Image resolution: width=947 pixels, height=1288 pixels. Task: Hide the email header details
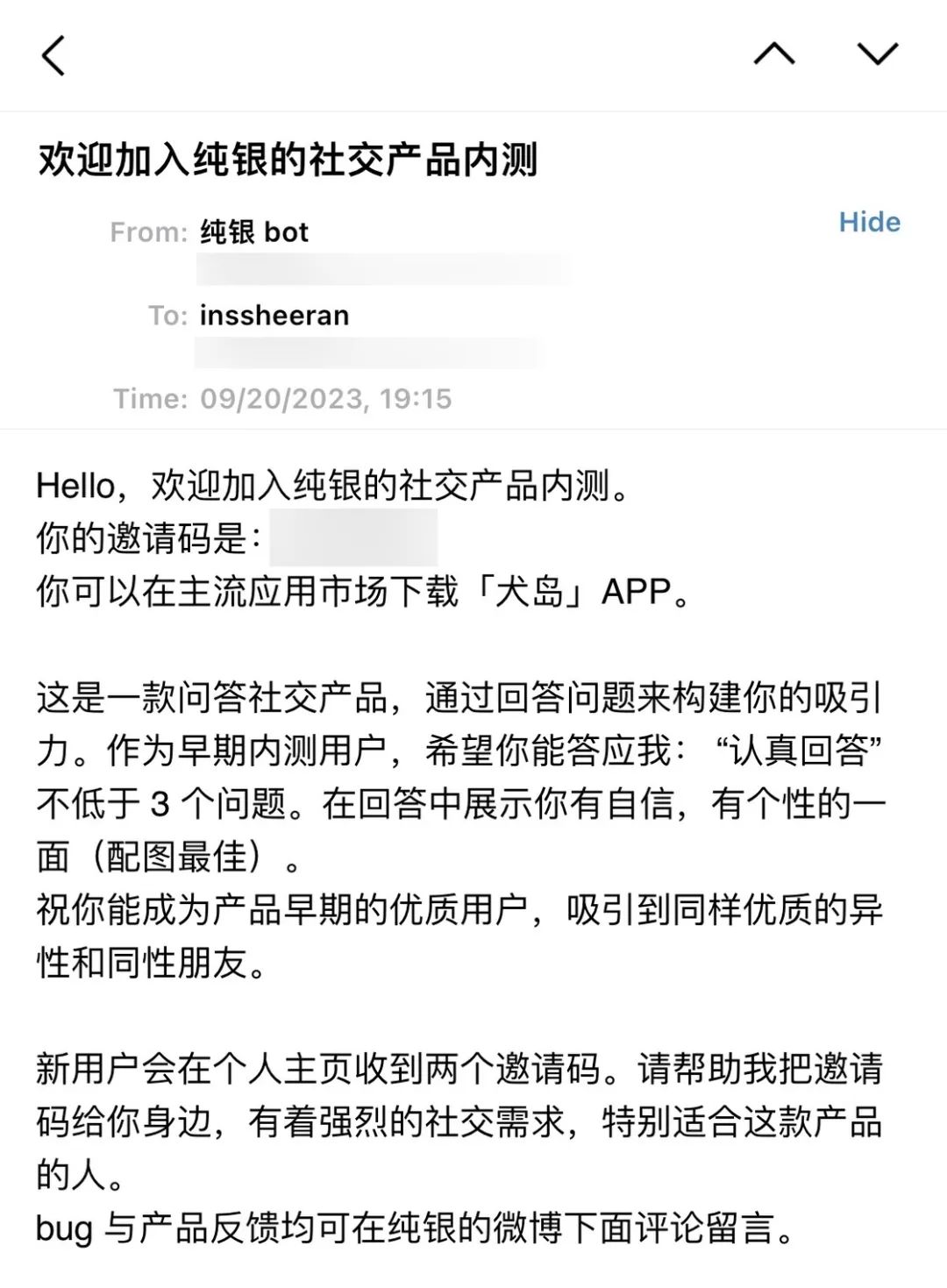[868, 223]
